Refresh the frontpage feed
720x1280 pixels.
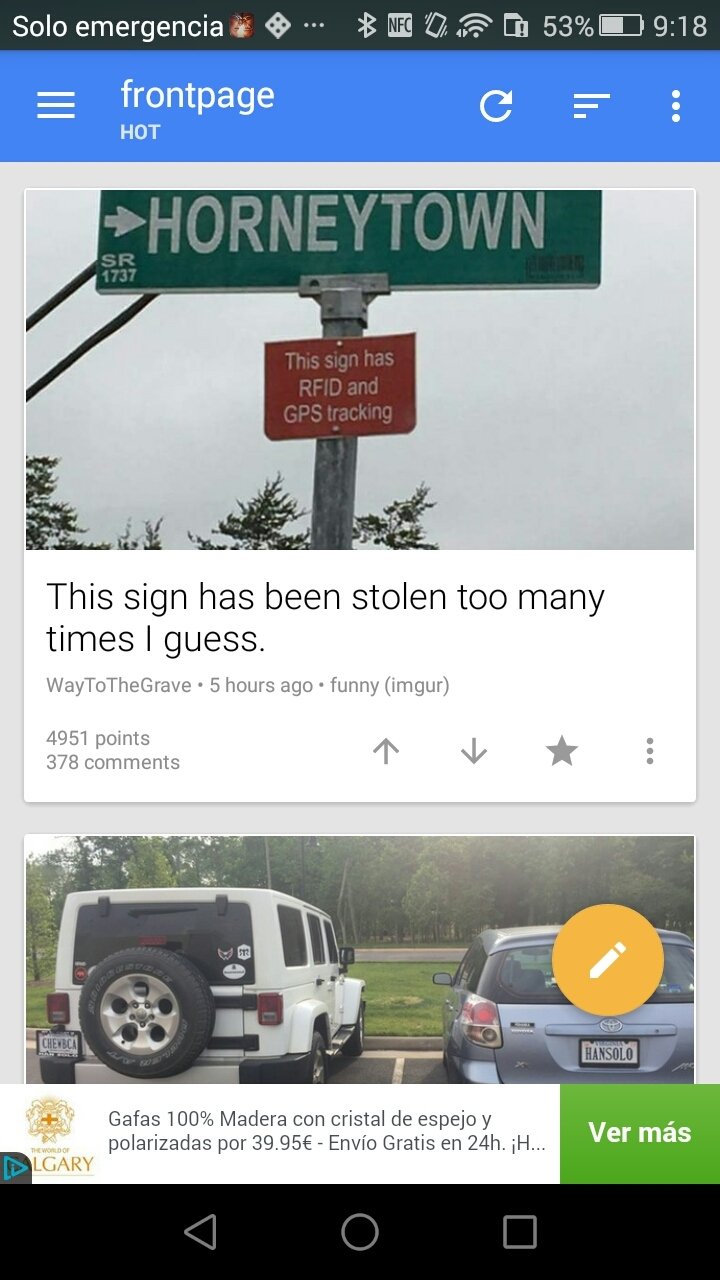pyautogui.click(x=496, y=106)
